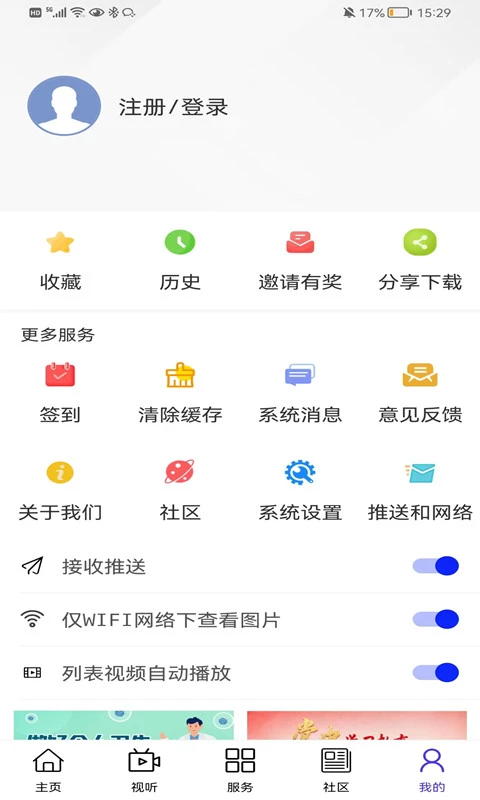Open 推送和网络 settings

point(420,491)
